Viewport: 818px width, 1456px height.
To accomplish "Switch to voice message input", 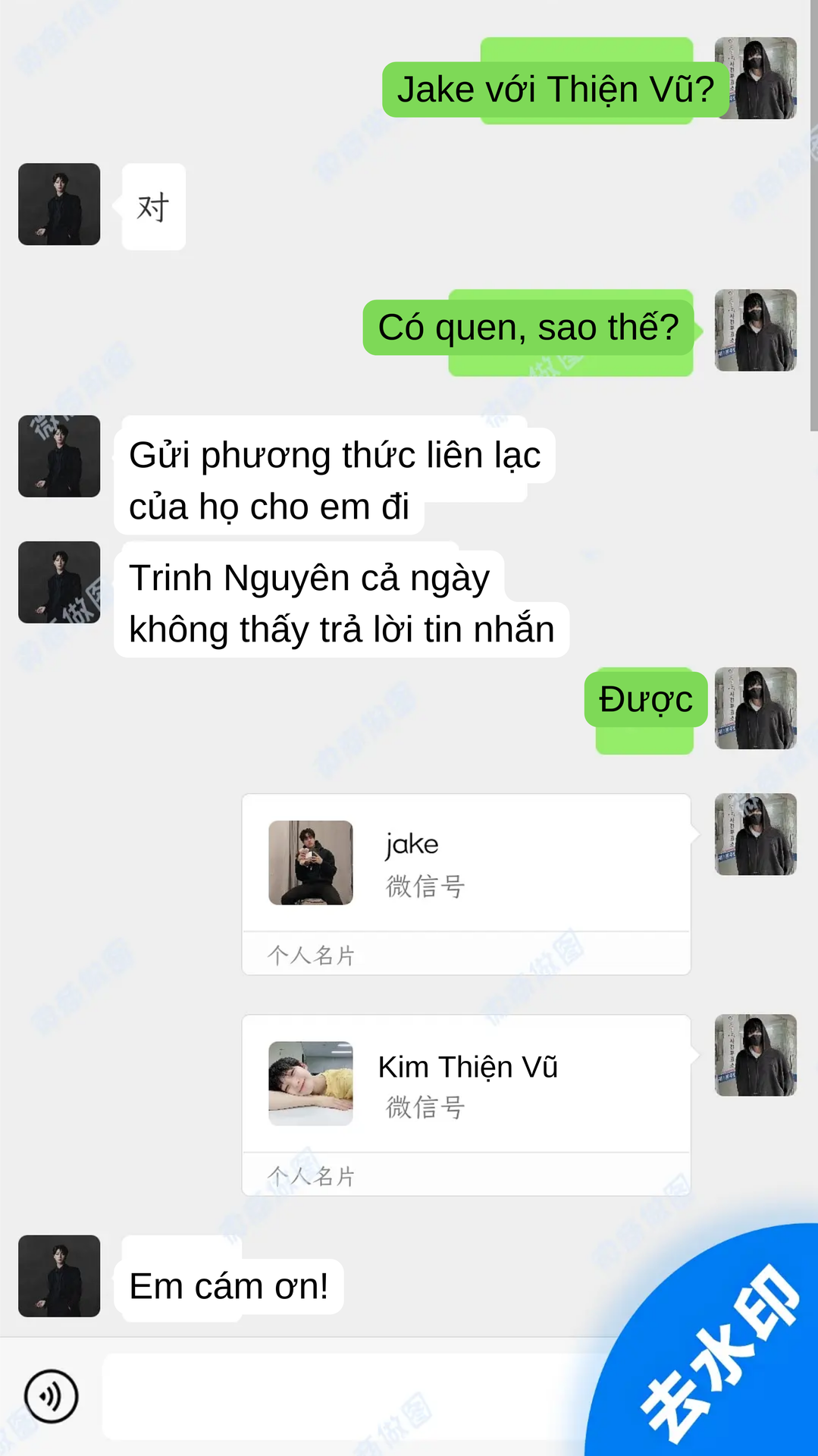I will [x=51, y=1396].
